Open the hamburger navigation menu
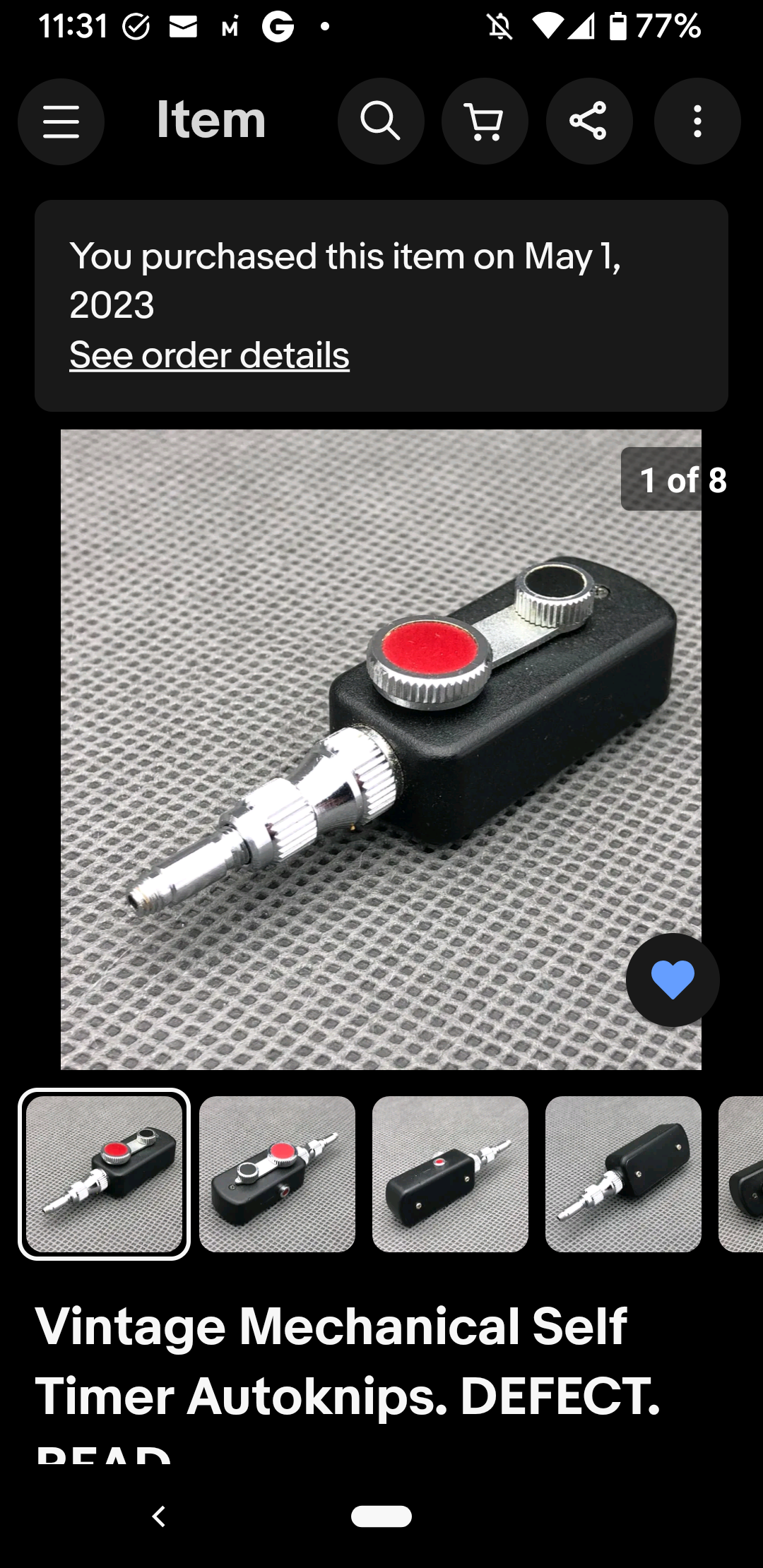763x1568 pixels. pyautogui.click(x=61, y=121)
